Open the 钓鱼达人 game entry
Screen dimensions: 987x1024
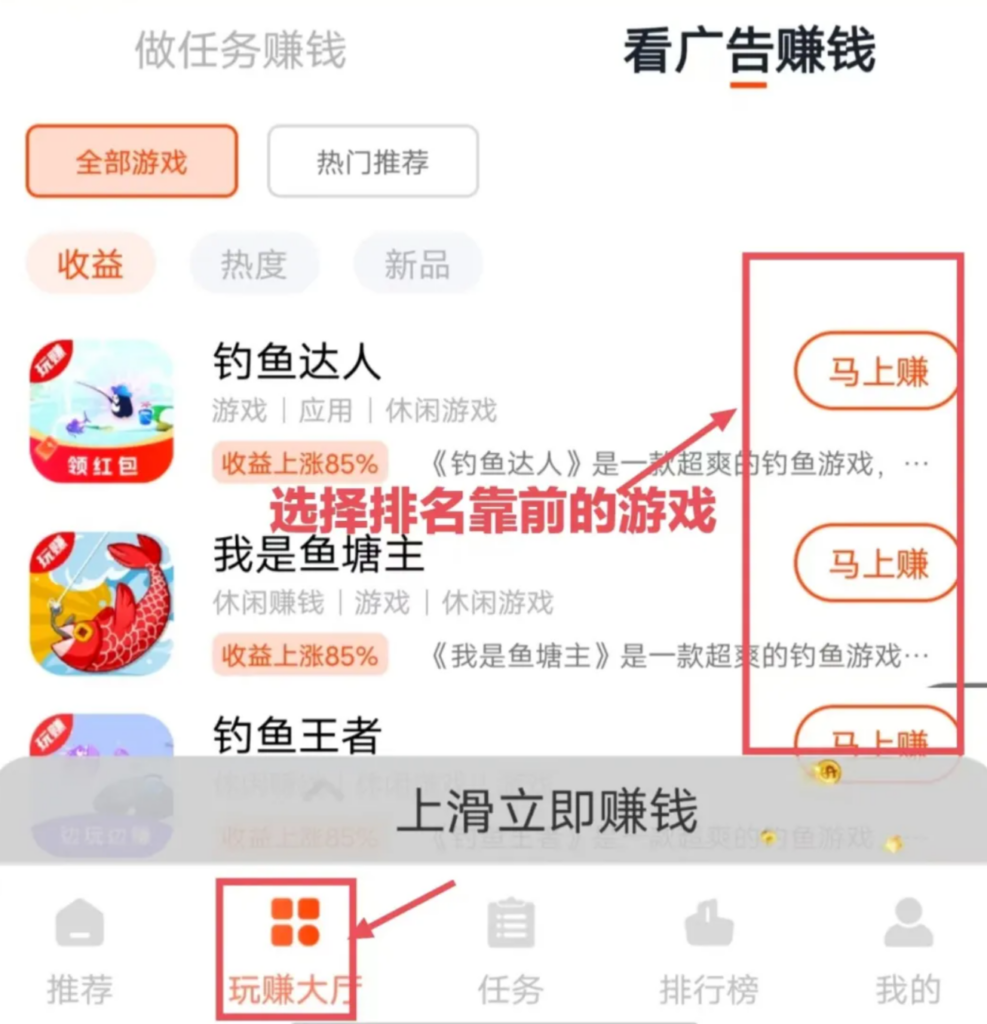pos(296,362)
